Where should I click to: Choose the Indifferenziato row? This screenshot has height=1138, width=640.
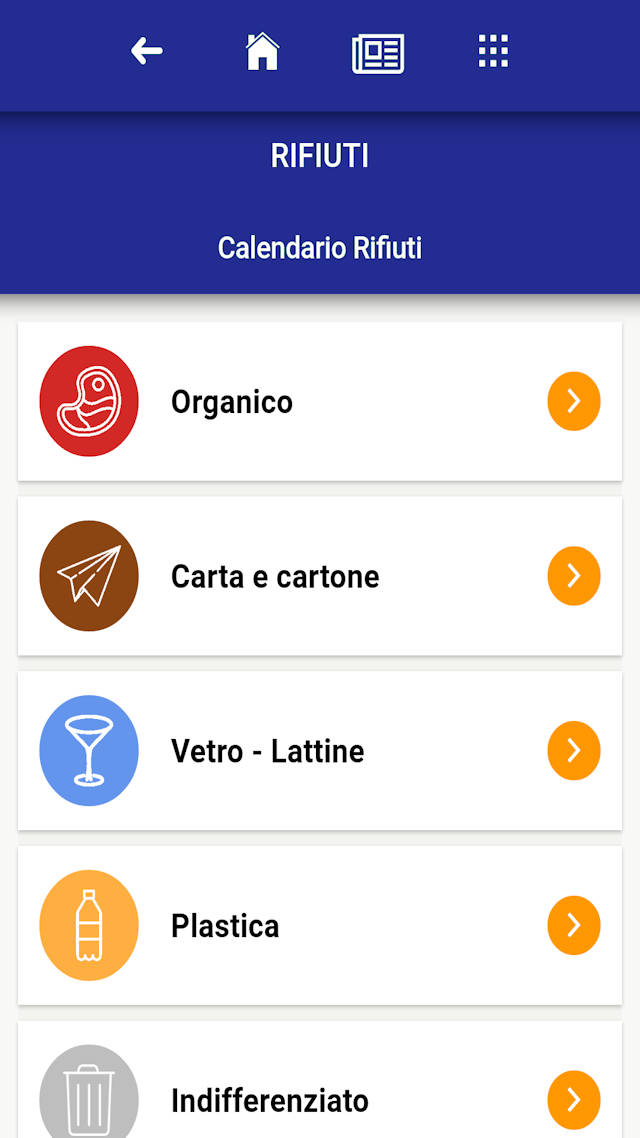pyautogui.click(x=320, y=1098)
